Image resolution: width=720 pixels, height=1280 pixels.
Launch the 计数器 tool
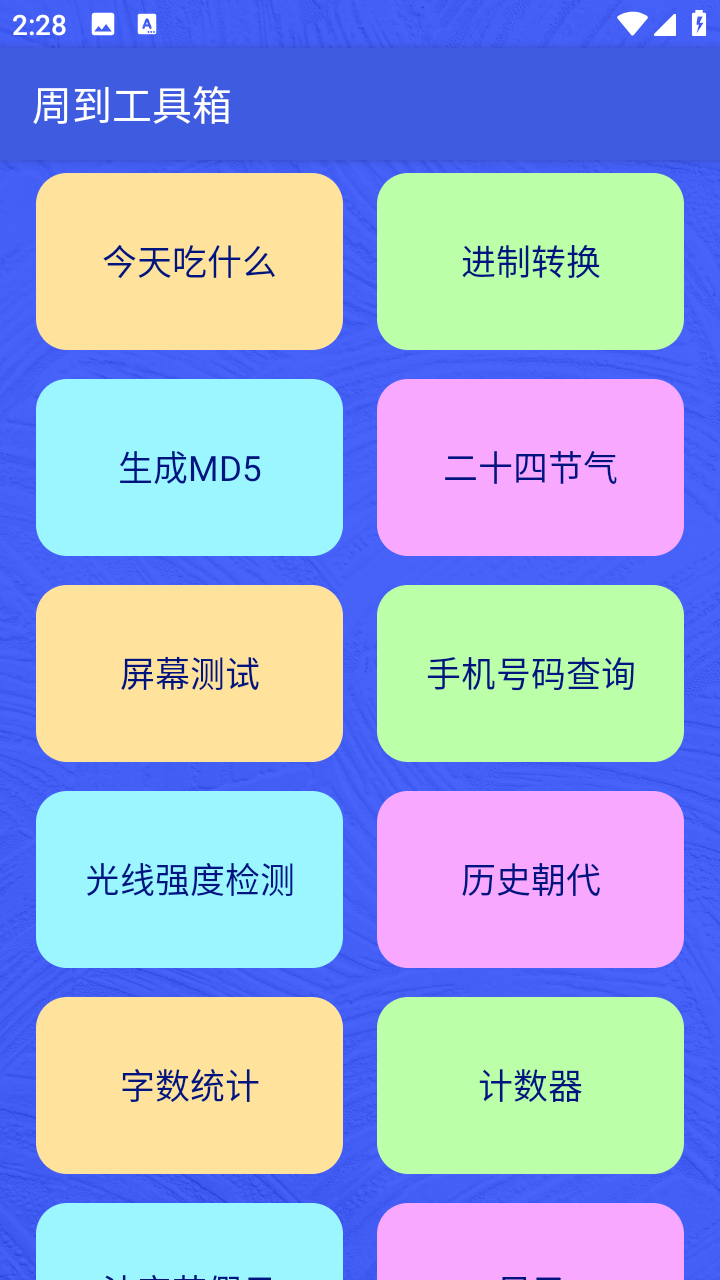click(530, 1086)
